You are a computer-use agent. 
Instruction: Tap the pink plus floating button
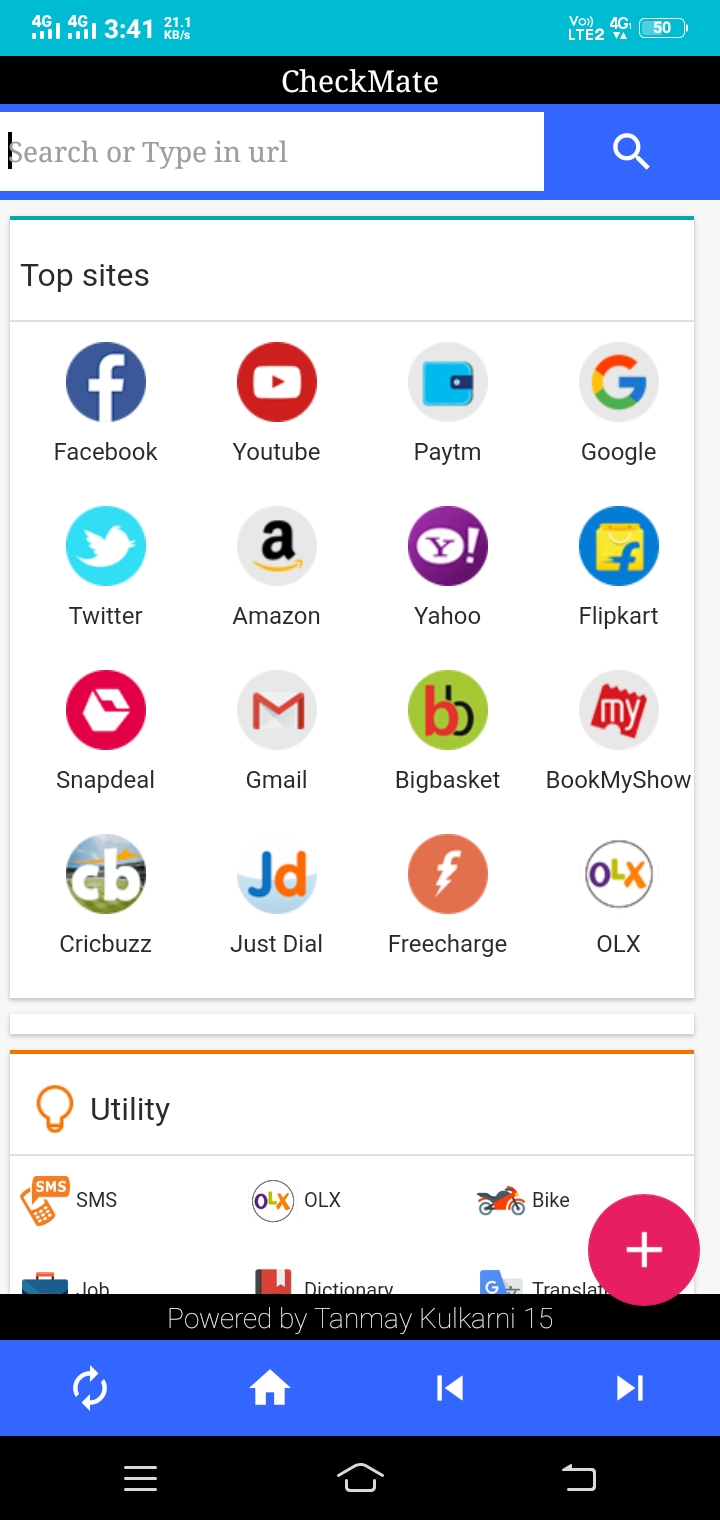[x=644, y=1250]
